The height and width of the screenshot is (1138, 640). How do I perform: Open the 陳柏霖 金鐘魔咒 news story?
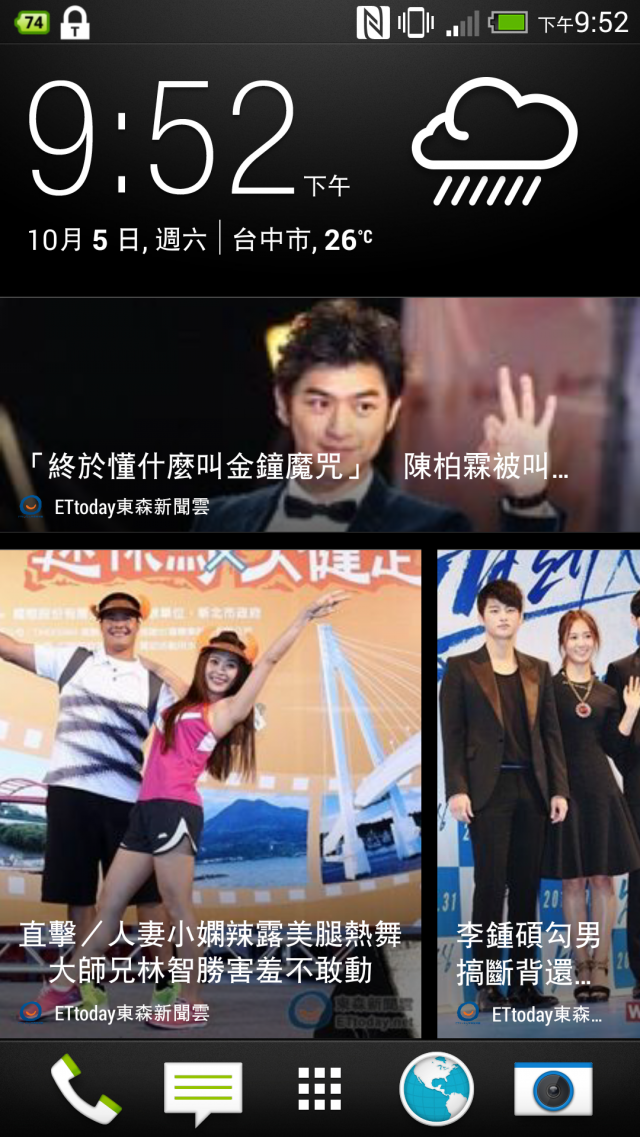pyautogui.click(x=320, y=415)
